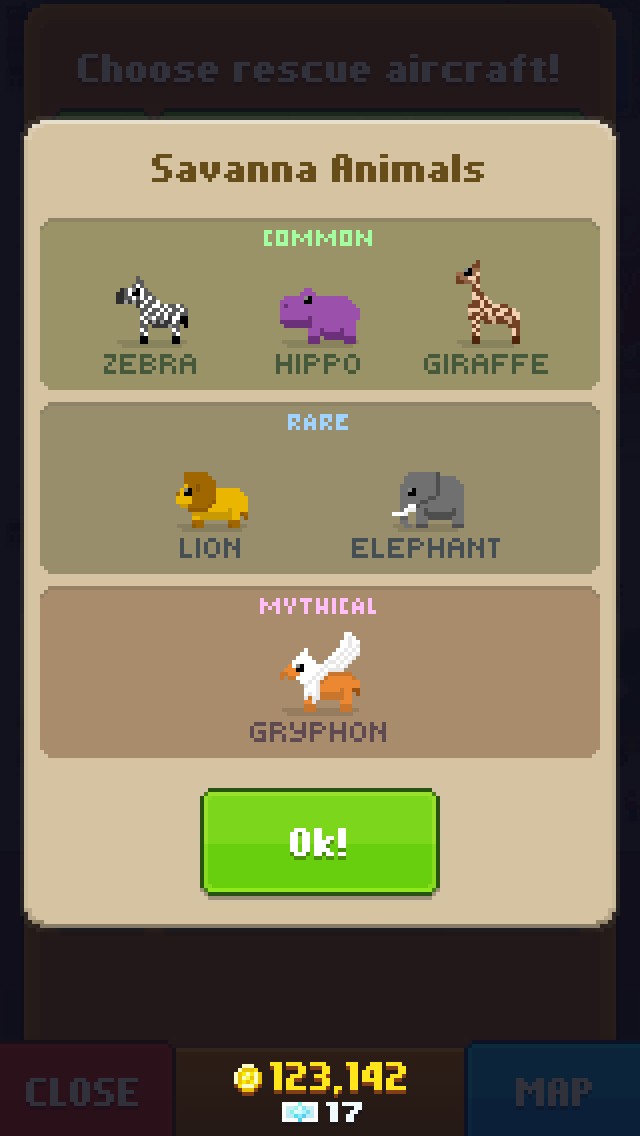Open the Map
Viewport: 640px width, 1136px height.
click(554, 1091)
